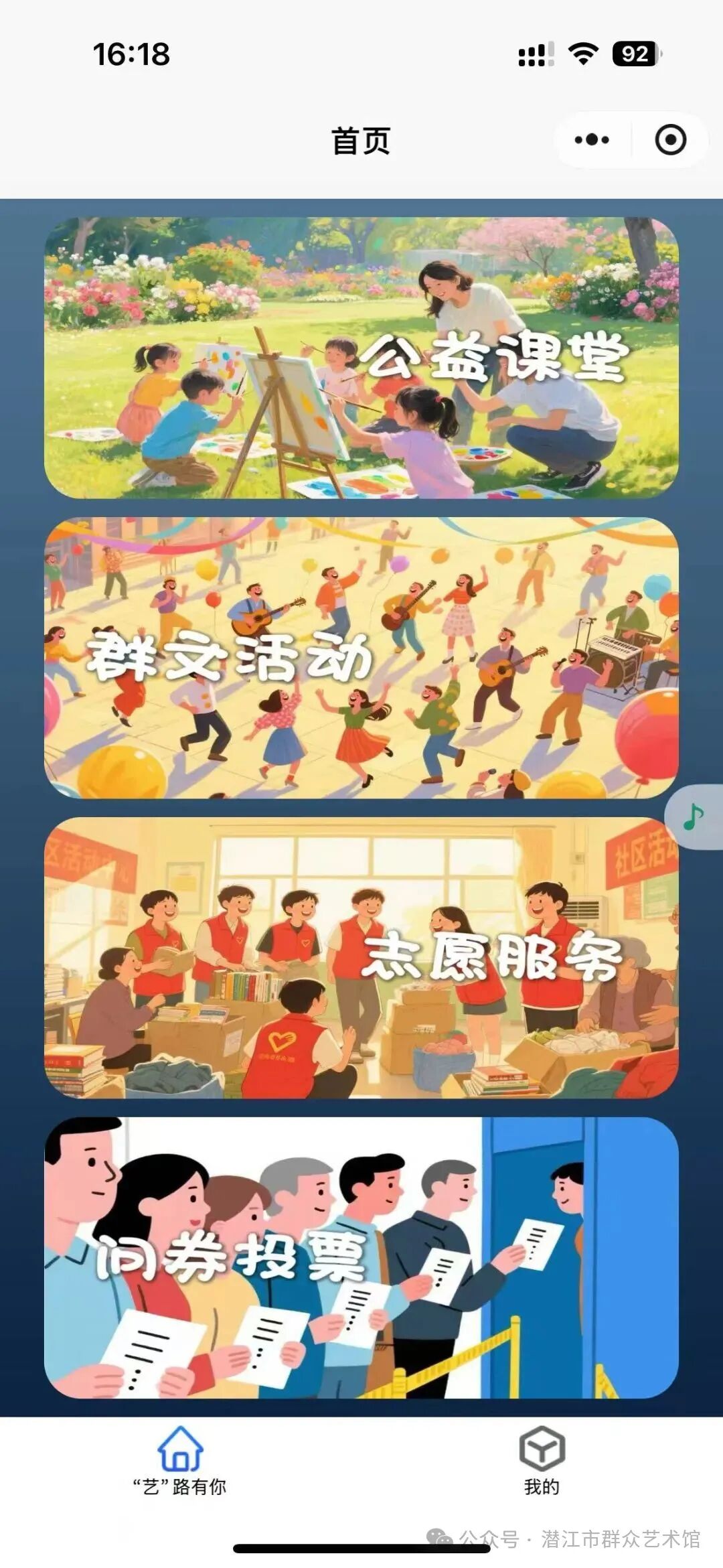
Task: Open the 问券投票 card
Action: tap(361, 1257)
